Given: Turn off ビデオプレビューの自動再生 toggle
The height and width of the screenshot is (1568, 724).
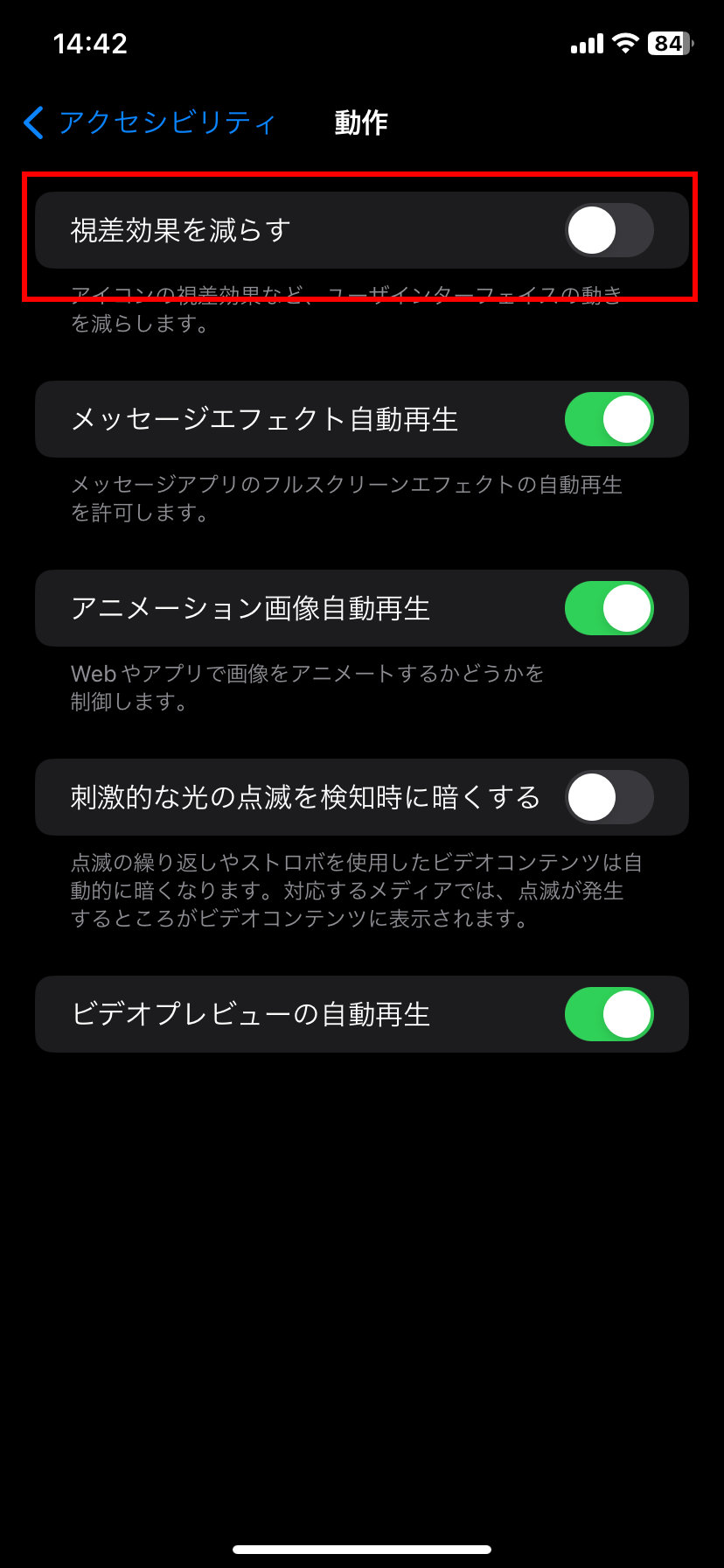Looking at the screenshot, I should pos(609,1014).
